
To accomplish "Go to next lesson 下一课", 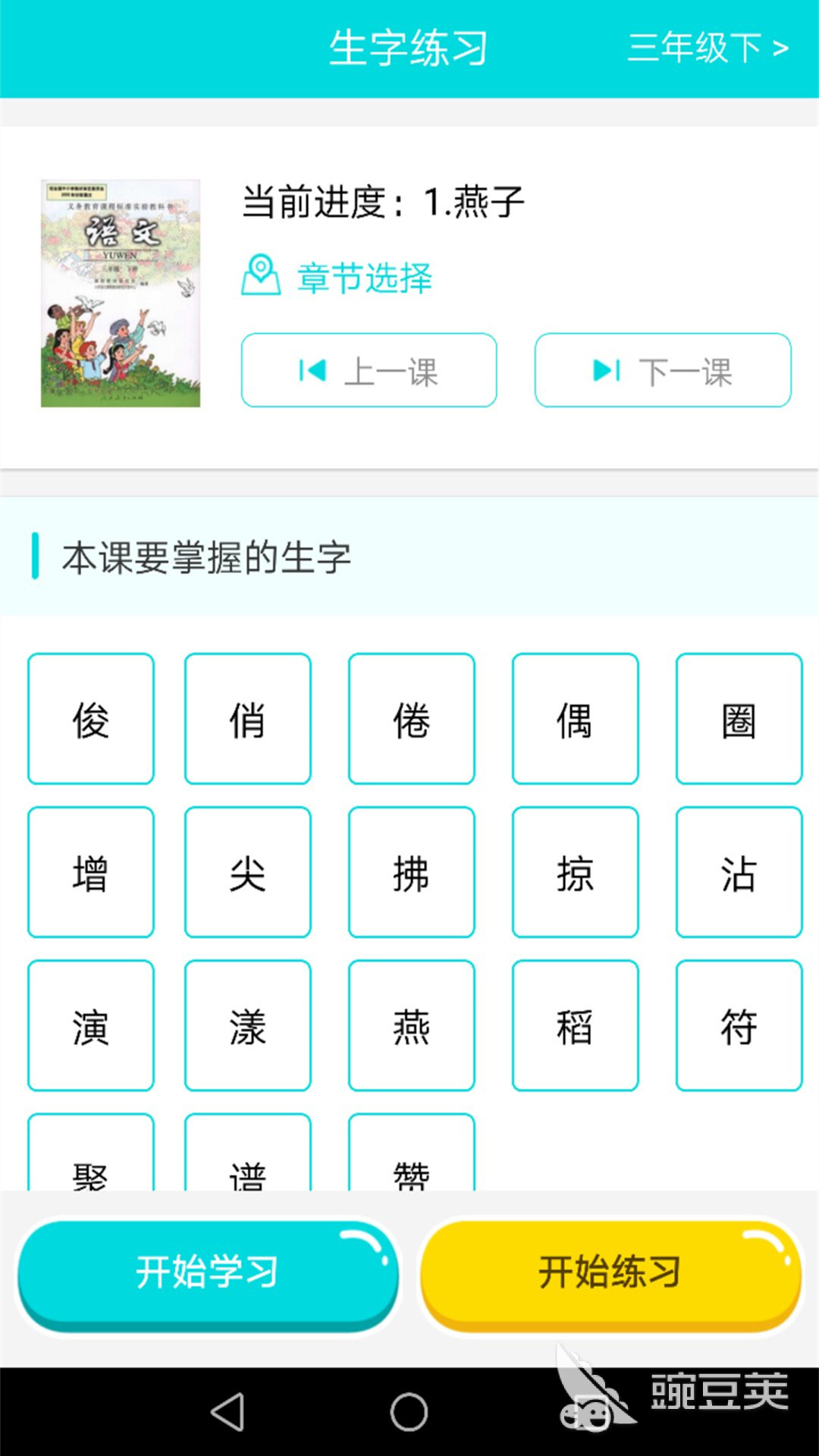I will click(x=663, y=371).
